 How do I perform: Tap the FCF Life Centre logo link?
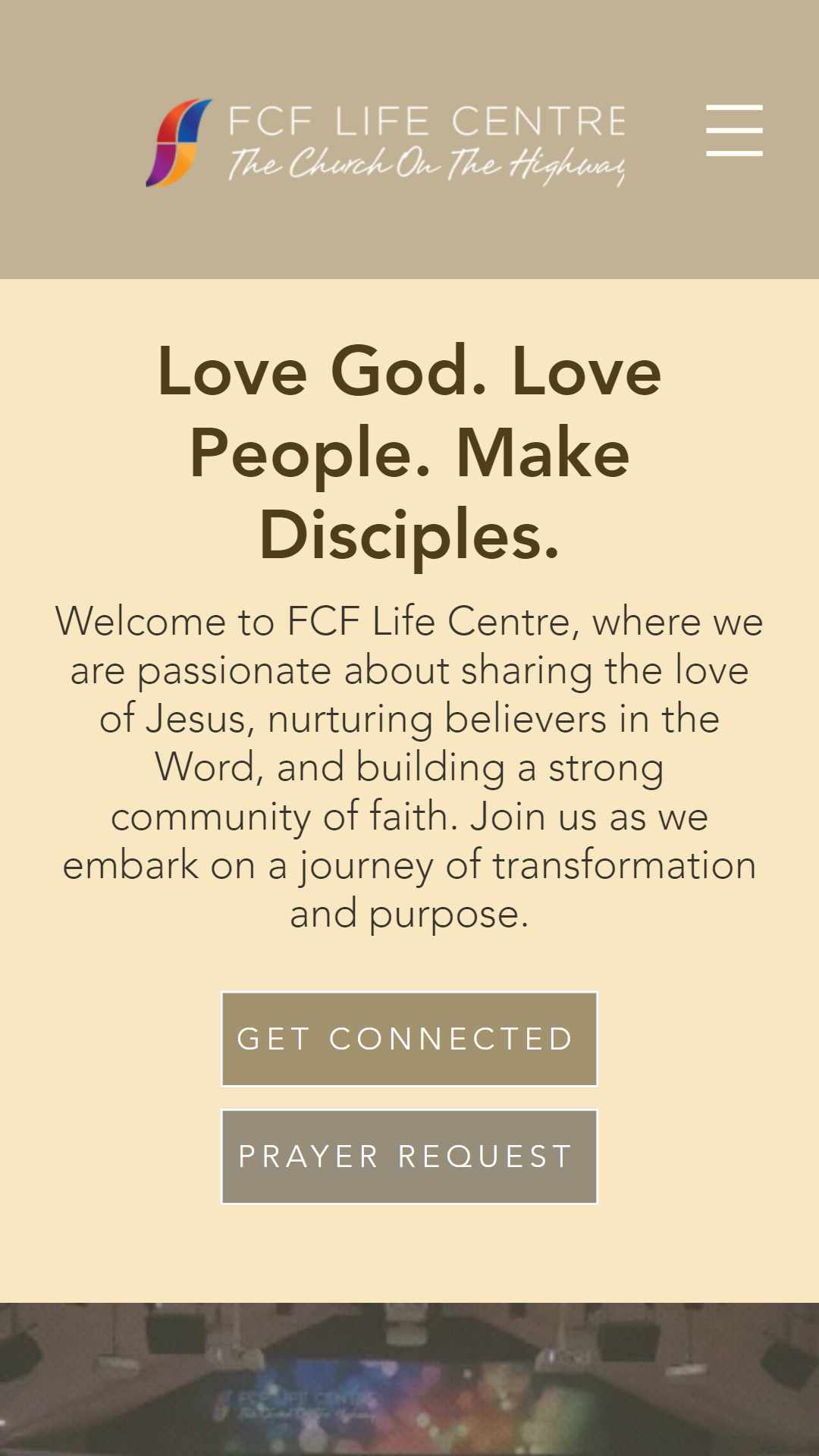point(385,143)
